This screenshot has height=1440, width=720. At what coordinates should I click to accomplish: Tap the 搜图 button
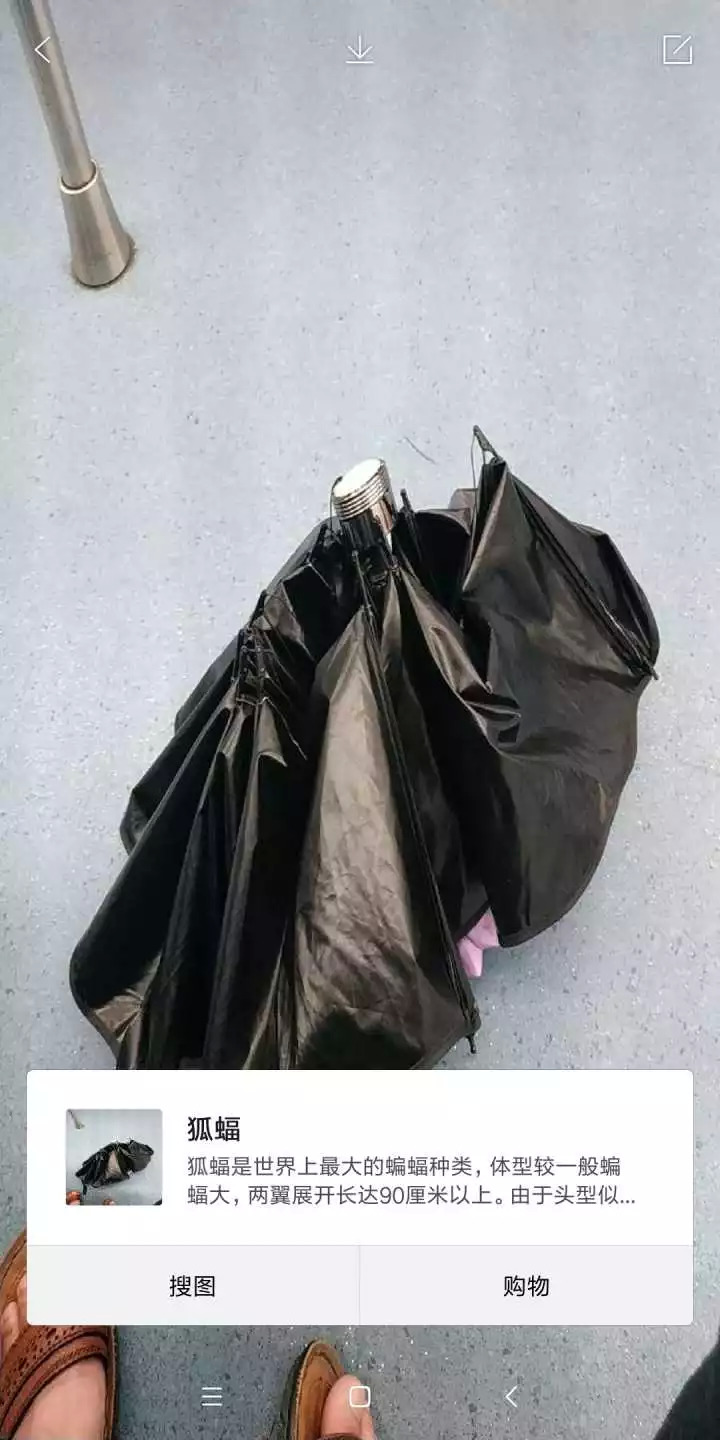[x=192, y=1286]
